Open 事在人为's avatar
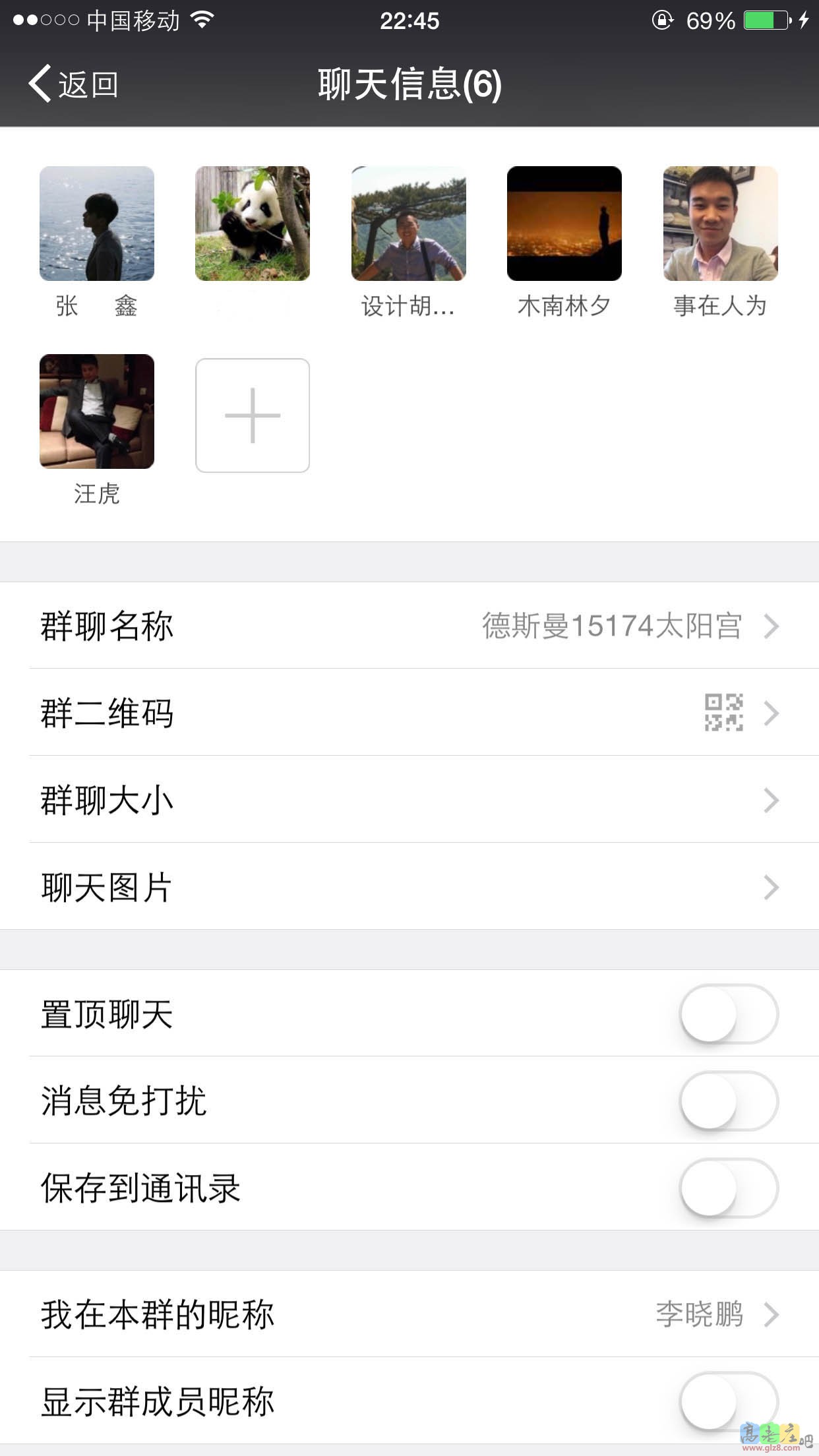This screenshot has height=1456, width=819. pos(720,223)
